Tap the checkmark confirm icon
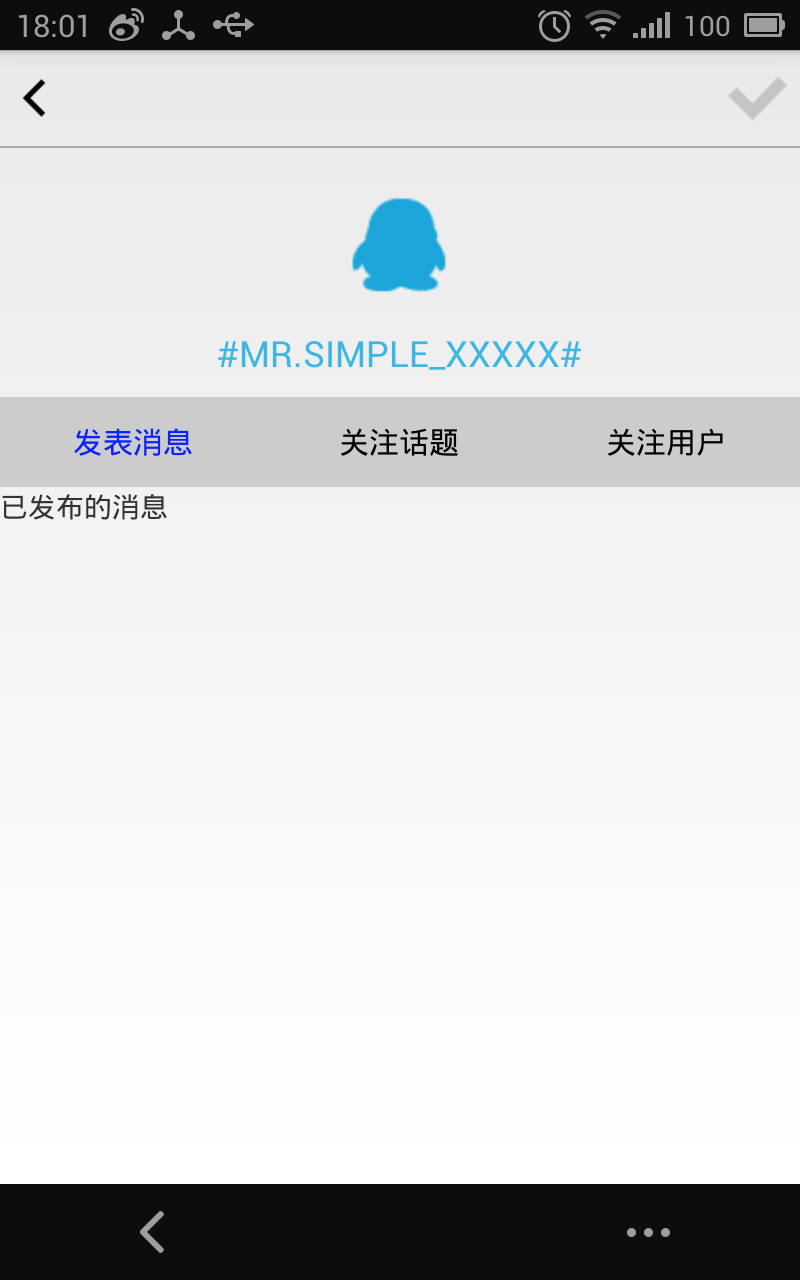800x1280 pixels. coord(757,99)
